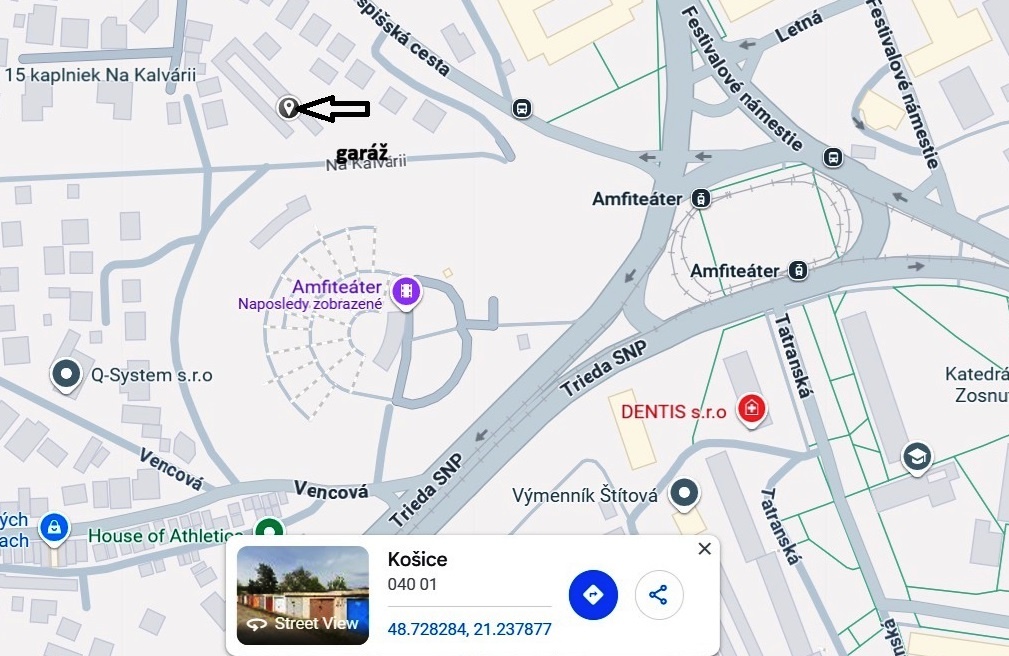This screenshot has width=1009, height=656.
Task: Tap the dropped gray pin near garáž
Action: pyautogui.click(x=288, y=107)
